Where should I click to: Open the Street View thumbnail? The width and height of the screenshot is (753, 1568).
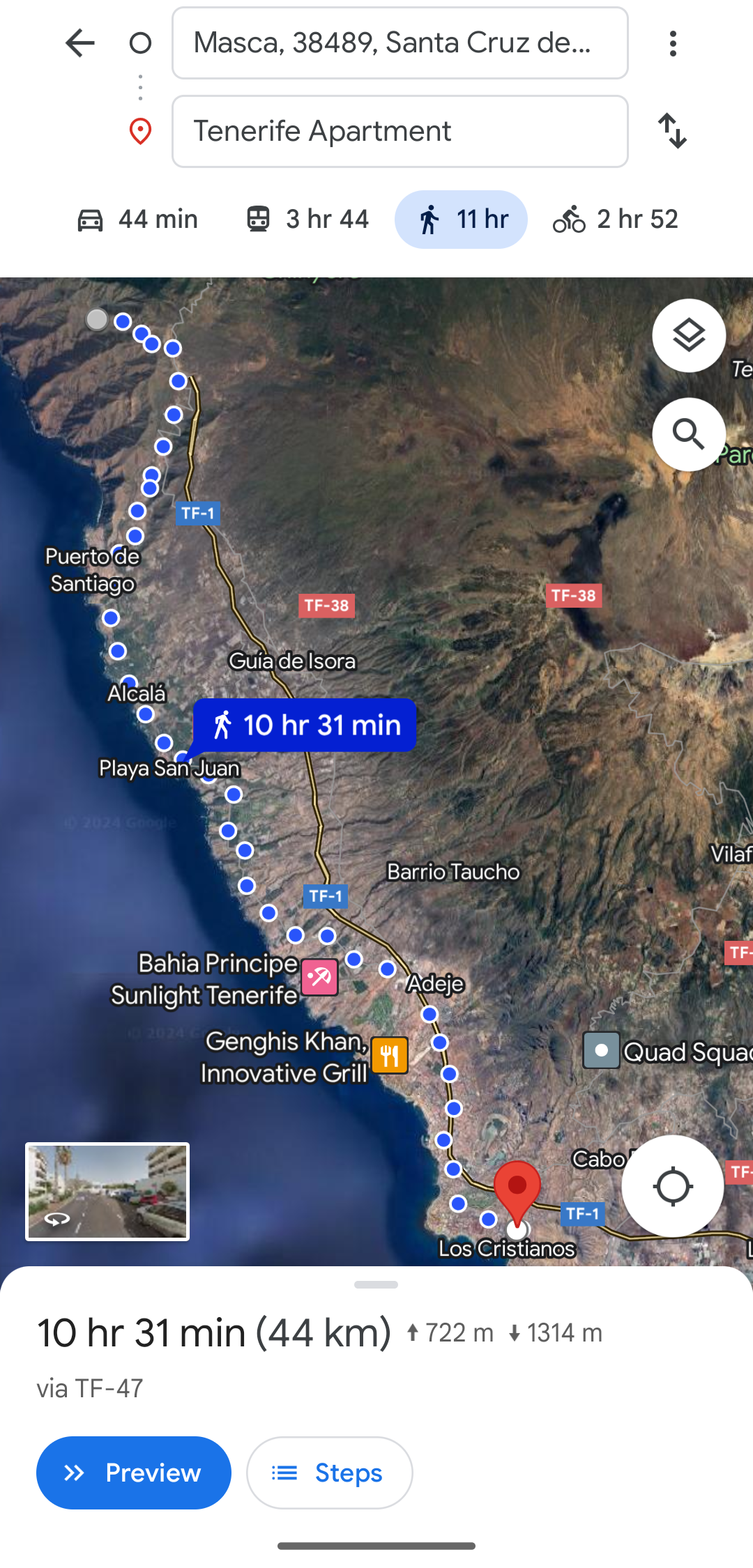click(x=107, y=1192)
